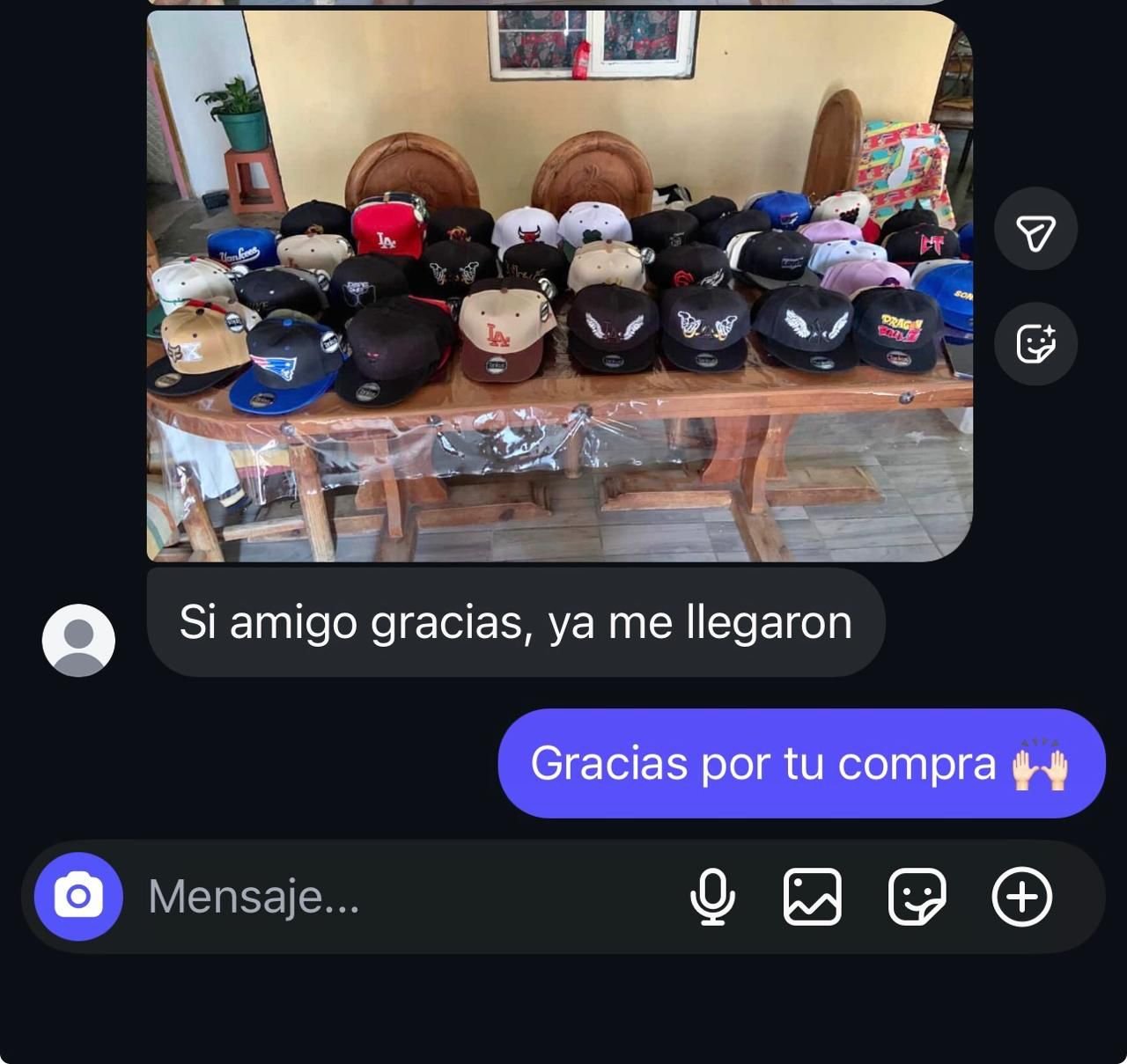This screenshot has height=1064, width=1127.
Task: Record a voice message with the microphone
Action: 712,897
